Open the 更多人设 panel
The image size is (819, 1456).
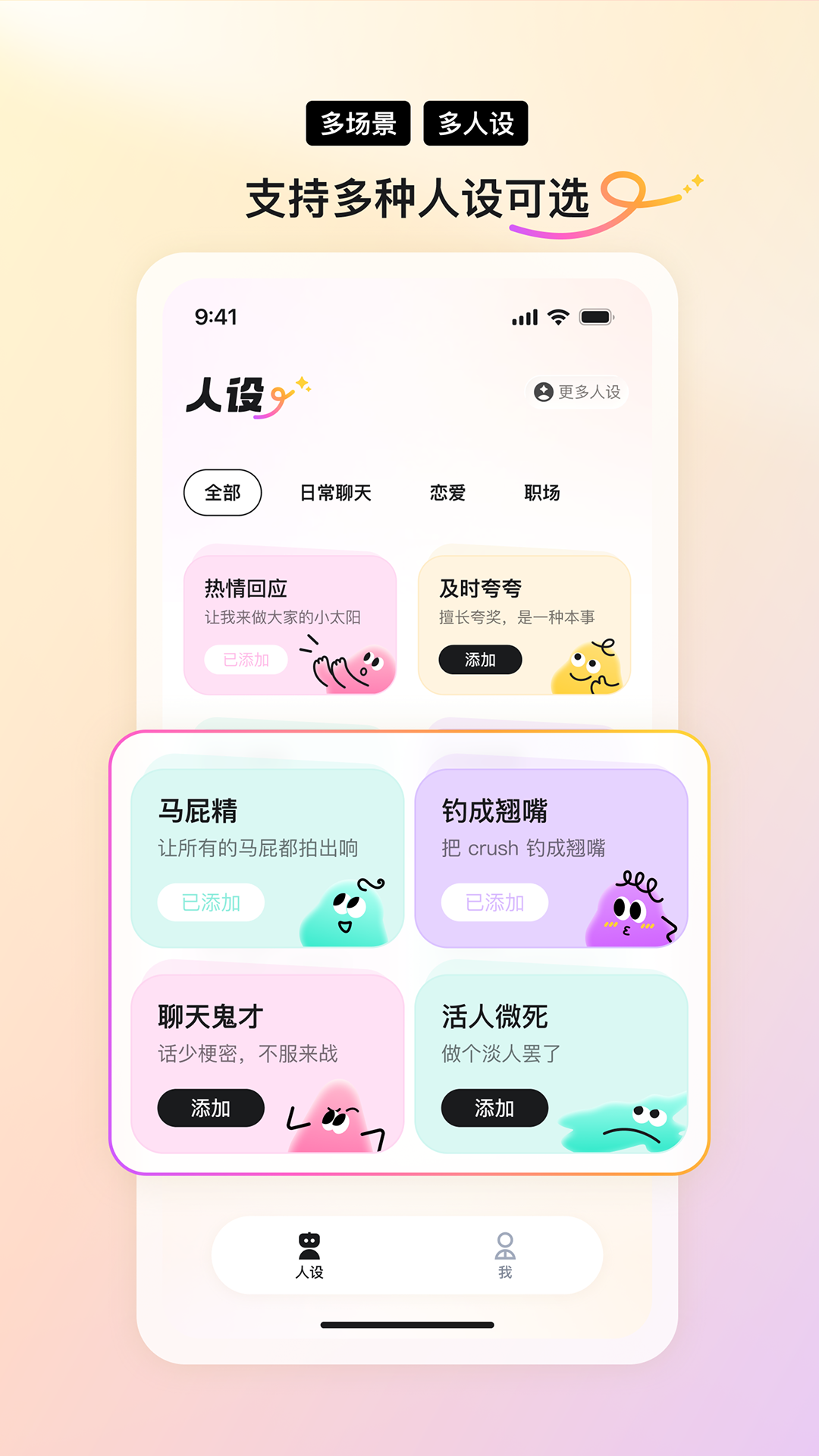click(x=576, y=391)
